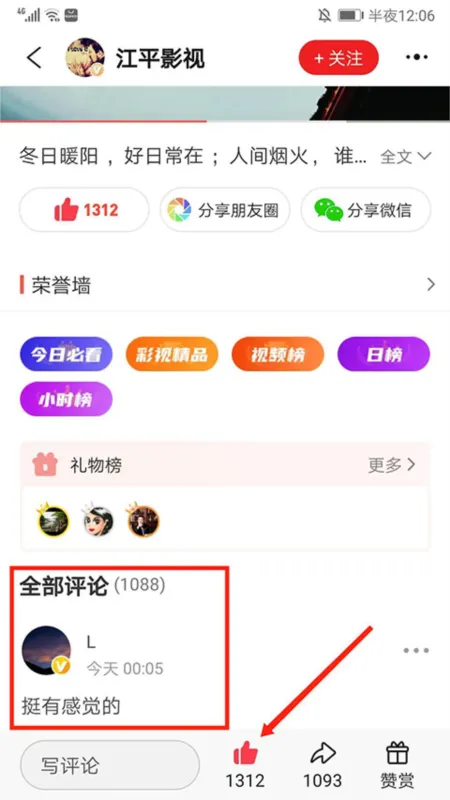The height and width of the screenshot is (800, 450).
Task: Open the 荣誉墙 row
Action: tap(225, 285)
